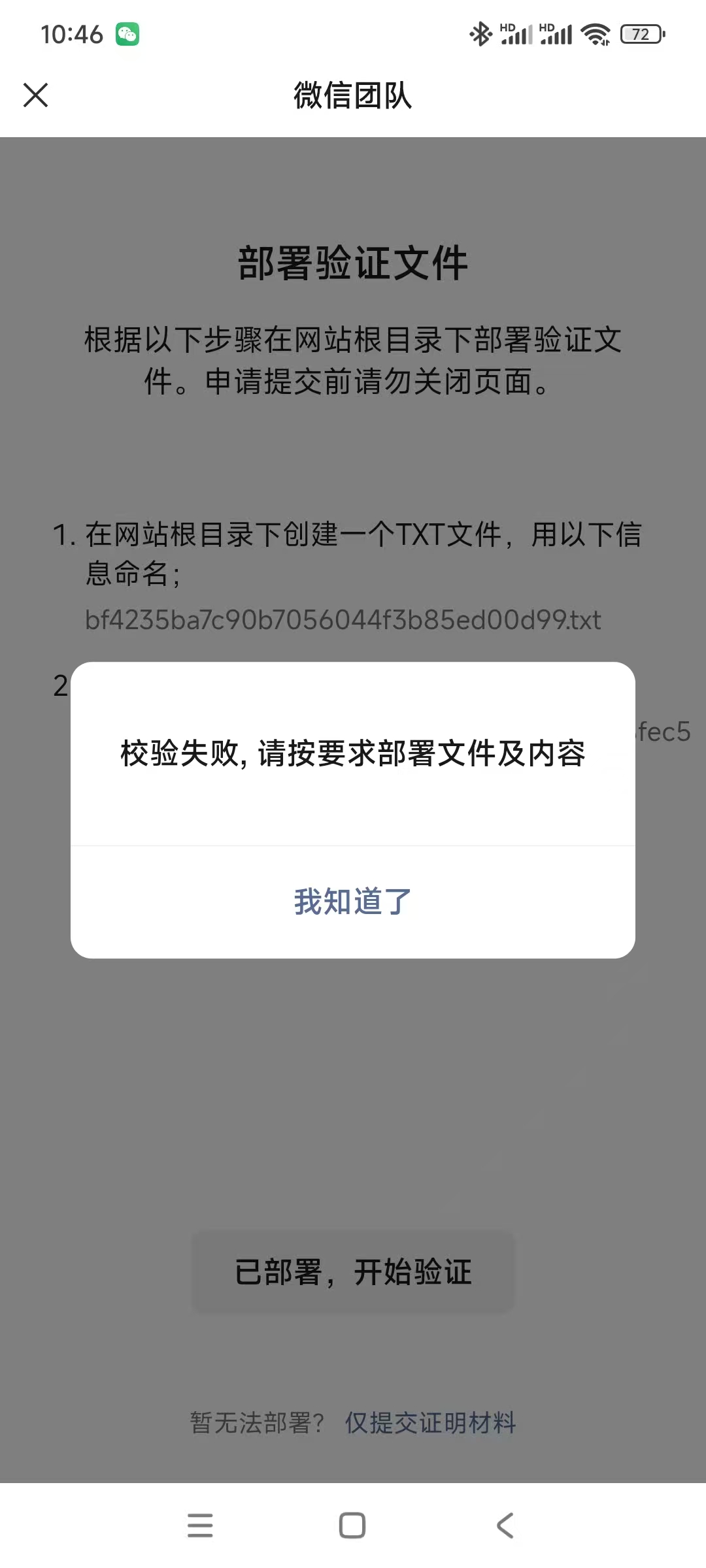Open 仅提交证明材料 link
The width and height of the screenshot is (706, 1568).
click(x=430, y=1422)
